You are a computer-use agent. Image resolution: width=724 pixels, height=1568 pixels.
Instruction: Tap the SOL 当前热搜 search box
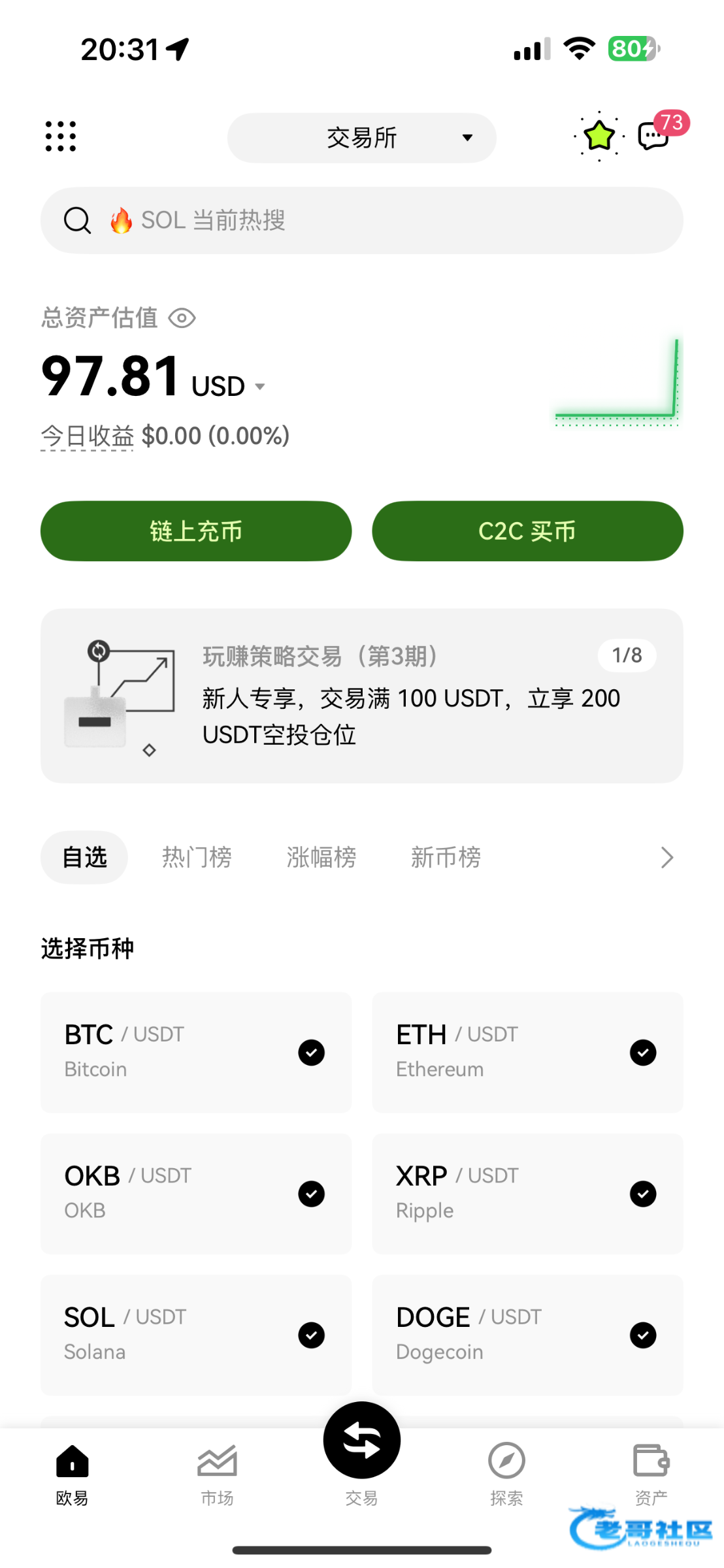pyautogui.click(x=361, y=220)
